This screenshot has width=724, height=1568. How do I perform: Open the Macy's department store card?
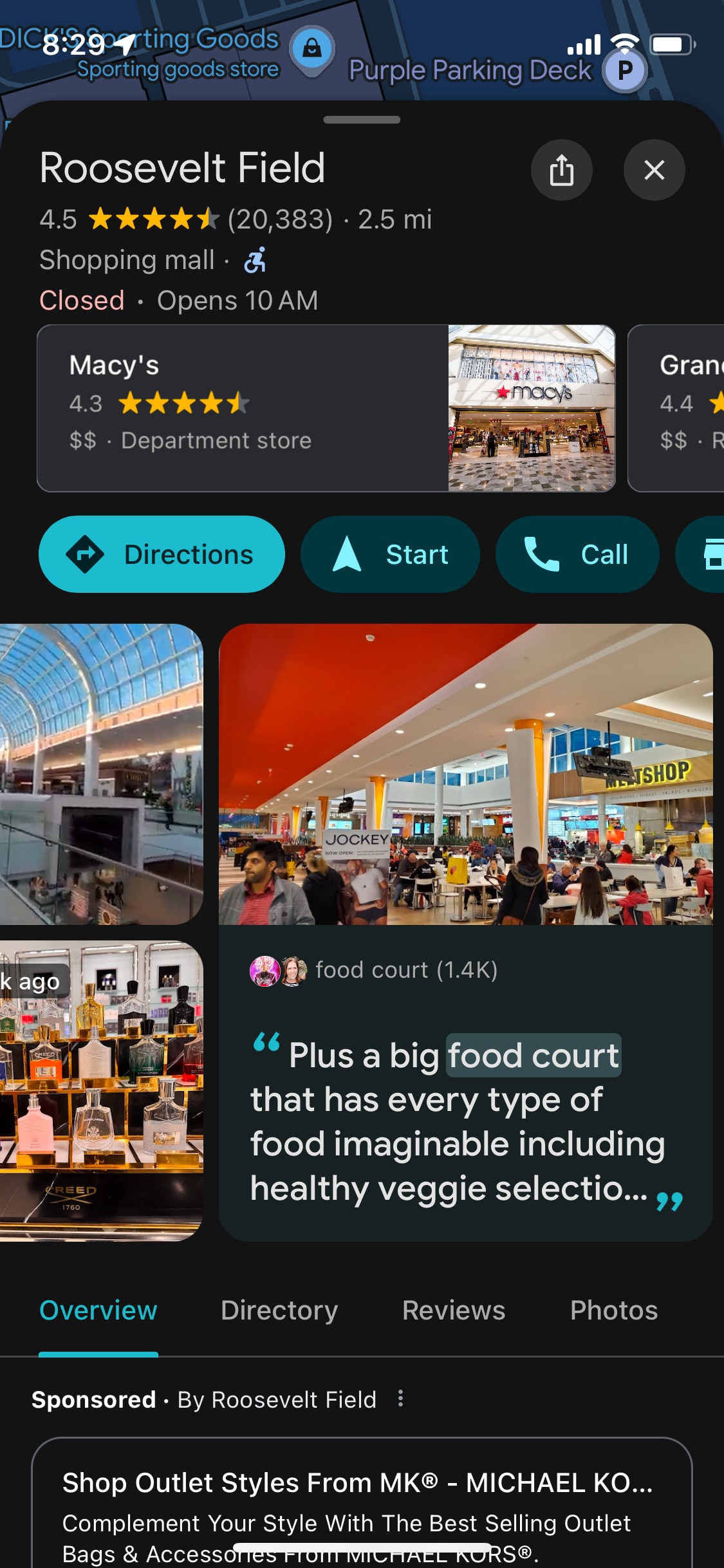click(326, 408)
